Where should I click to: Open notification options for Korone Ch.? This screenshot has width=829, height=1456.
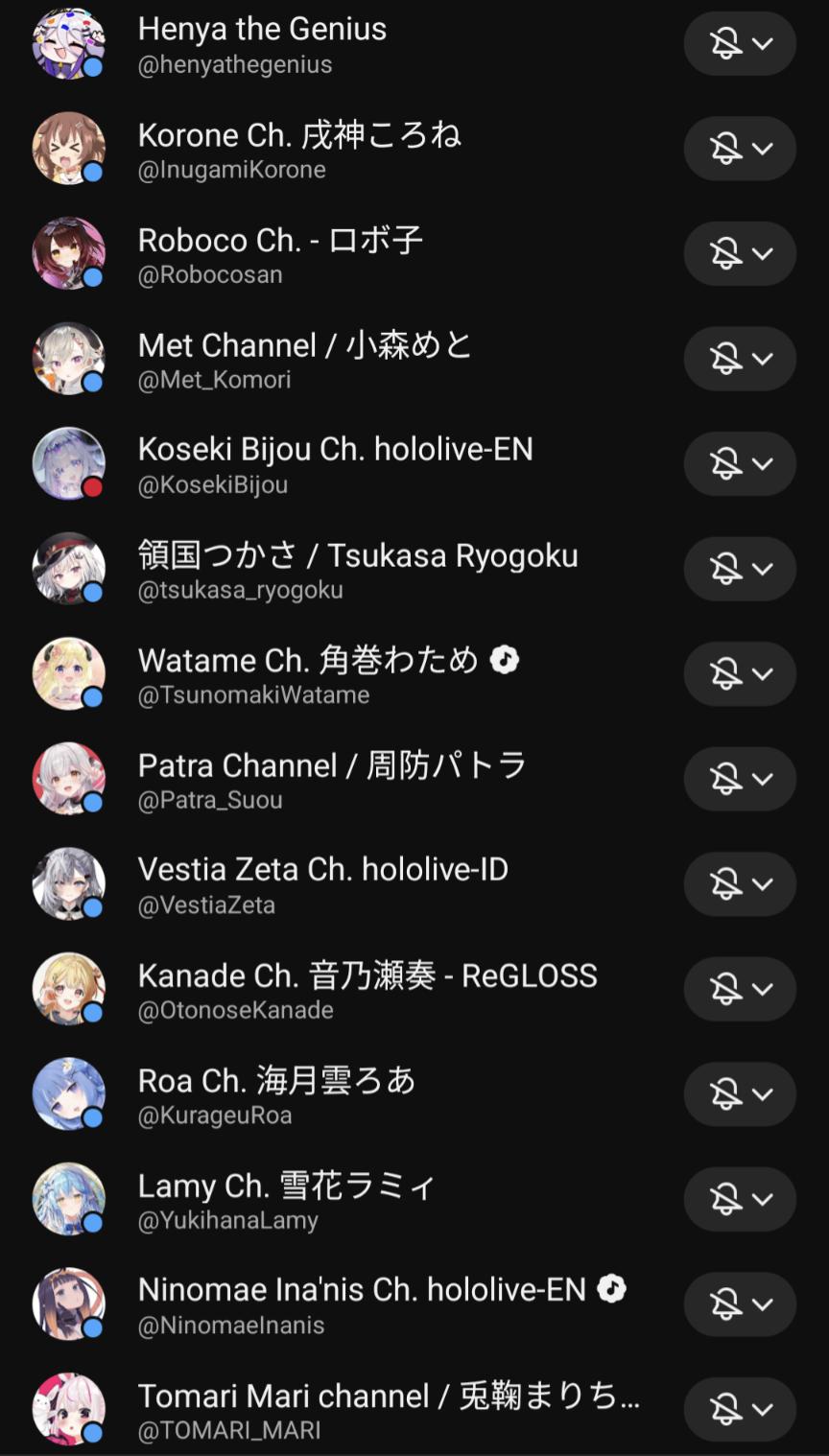coord(740,149)
